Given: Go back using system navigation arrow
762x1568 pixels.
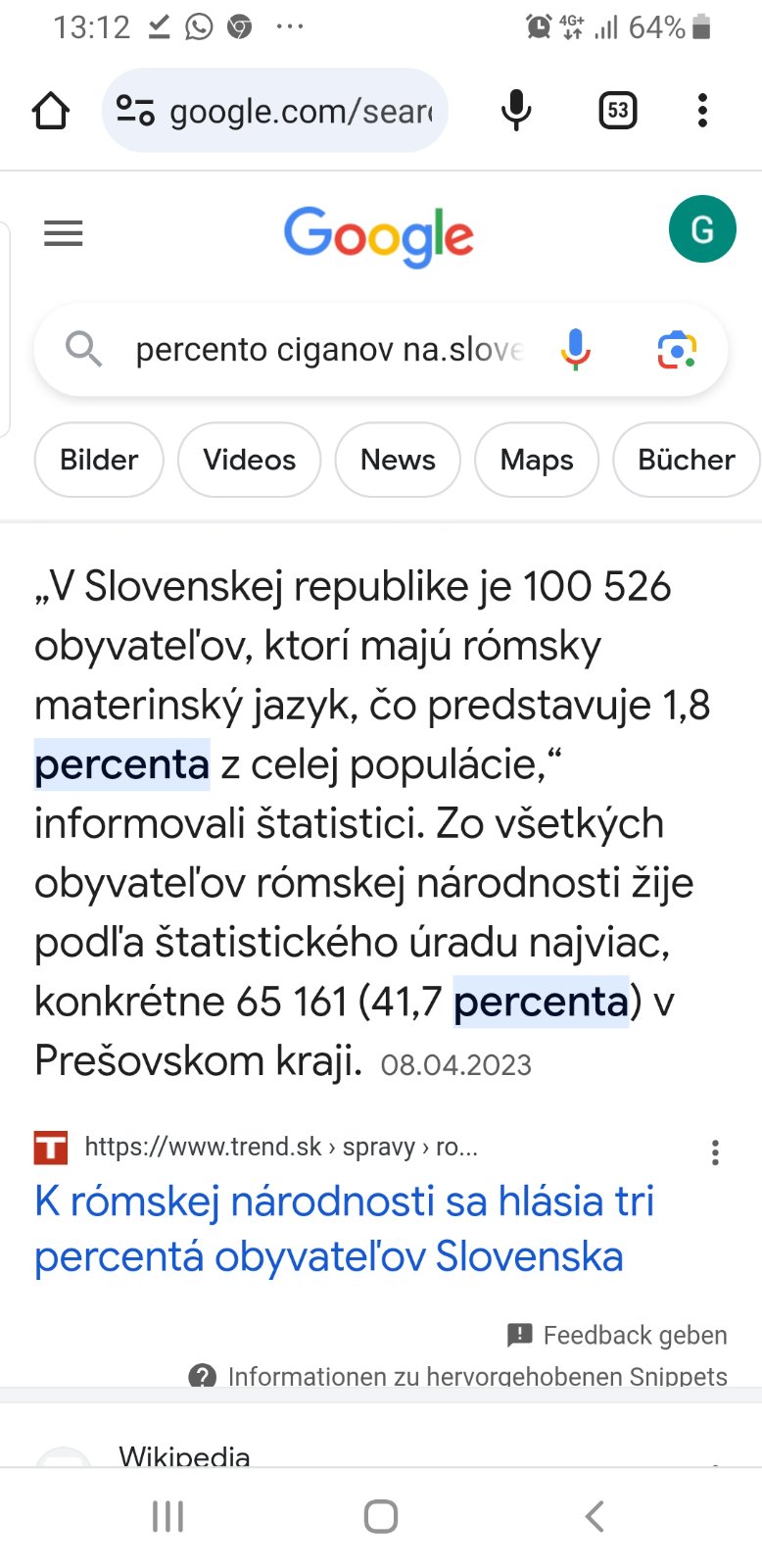Looking at the screenshot, I should tap(594, 1516).
